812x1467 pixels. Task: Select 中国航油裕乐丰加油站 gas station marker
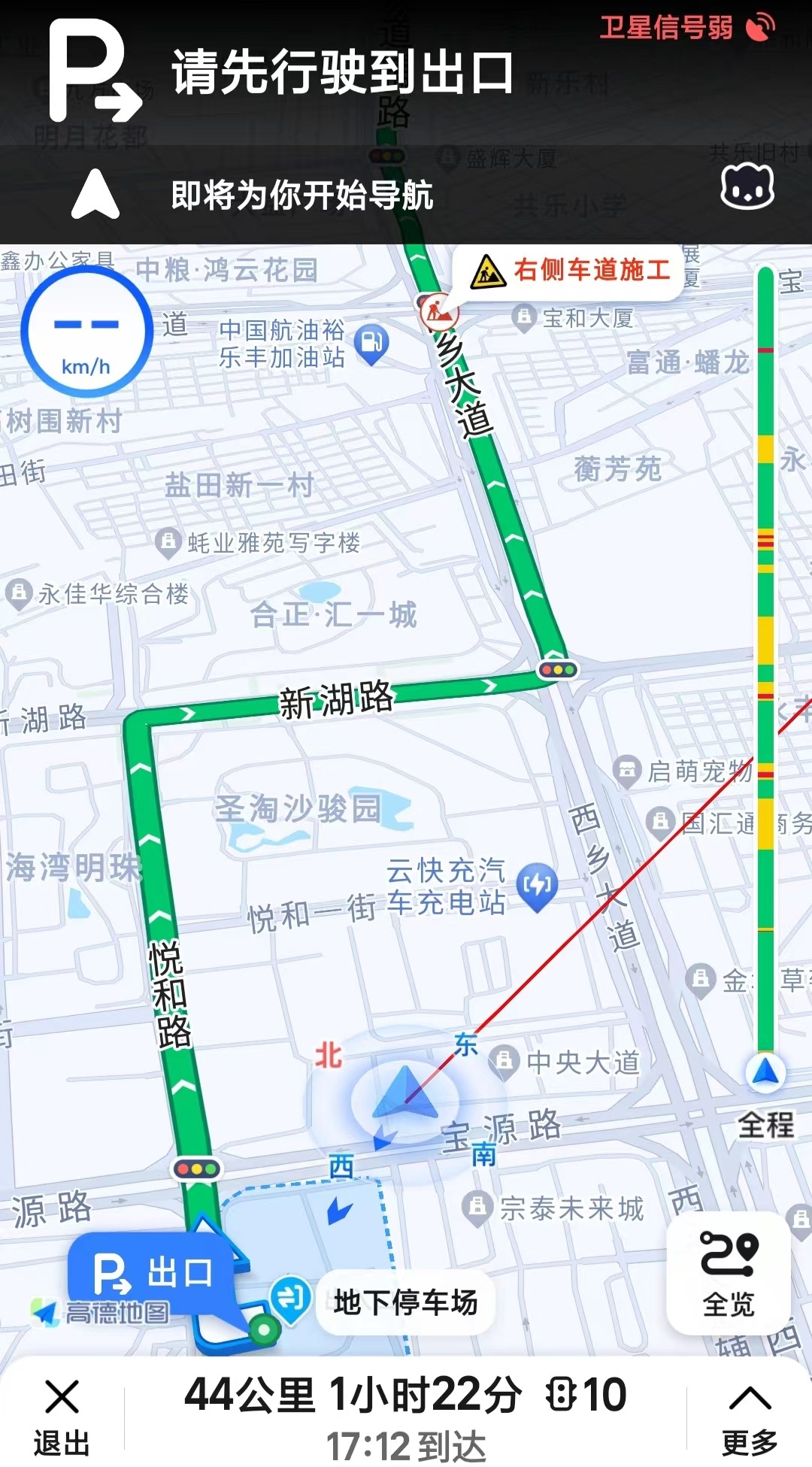371,343
